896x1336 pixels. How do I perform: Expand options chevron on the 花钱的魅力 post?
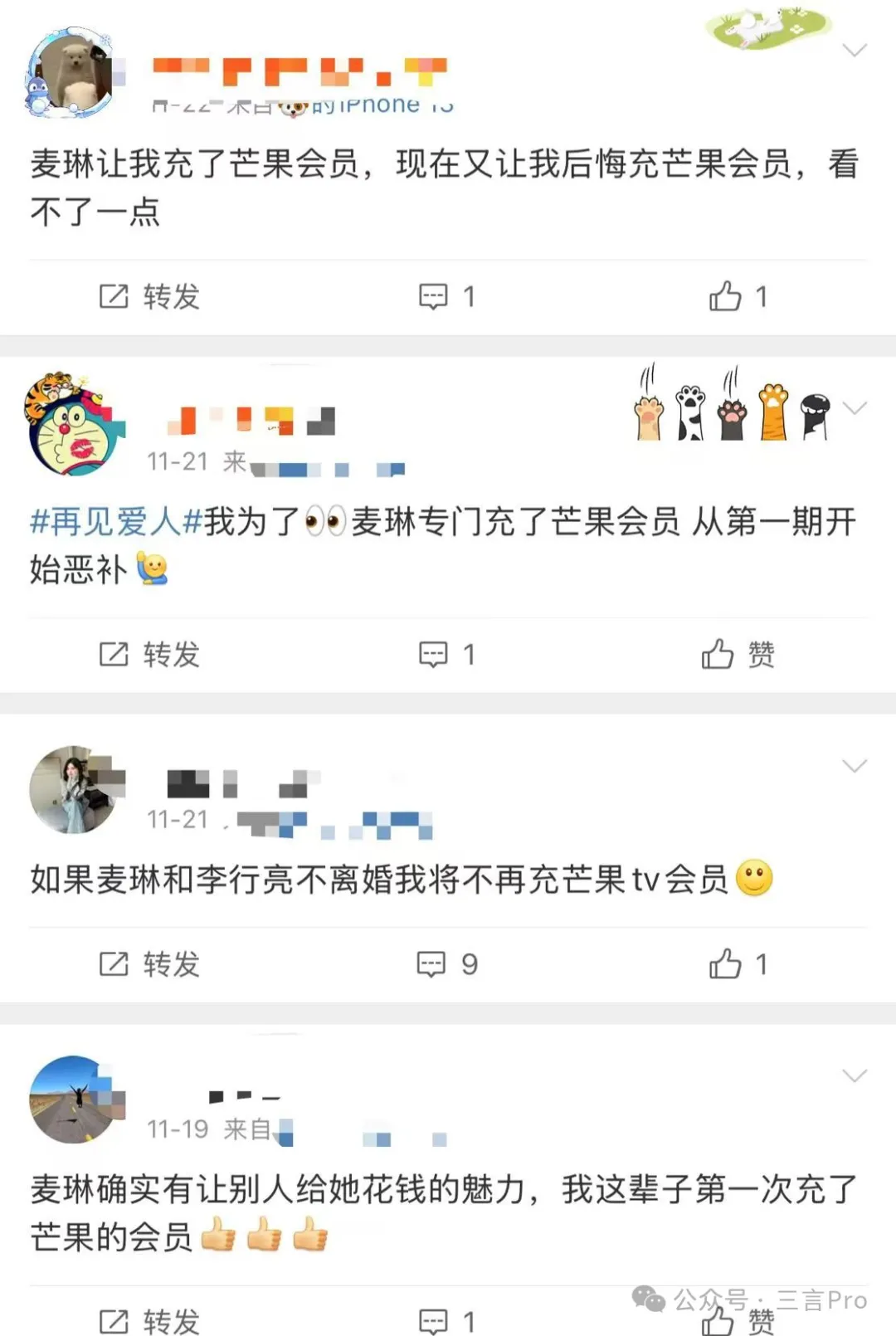click(855, 1075)
